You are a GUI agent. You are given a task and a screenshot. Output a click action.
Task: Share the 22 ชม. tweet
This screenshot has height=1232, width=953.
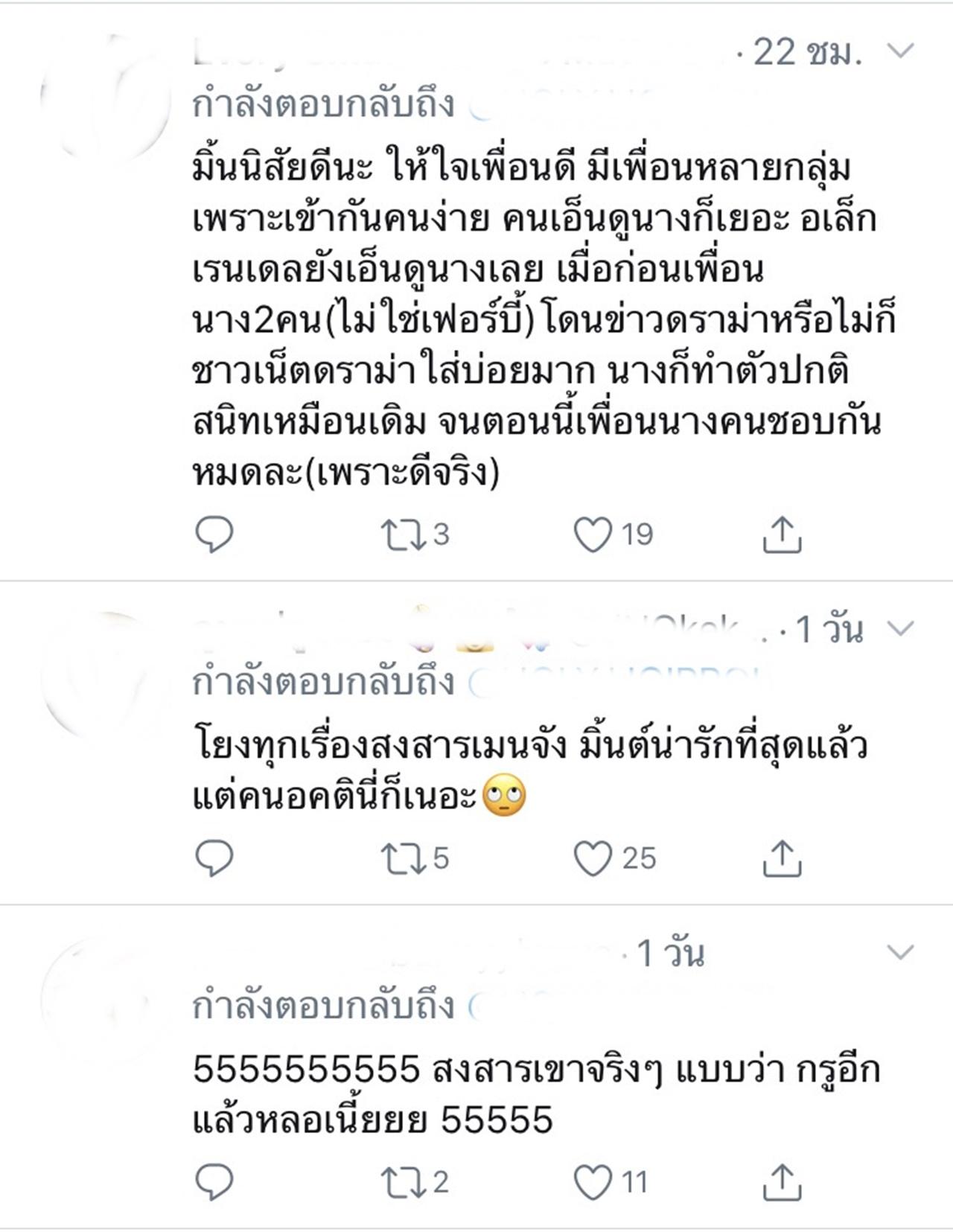[x=782, y=534]
